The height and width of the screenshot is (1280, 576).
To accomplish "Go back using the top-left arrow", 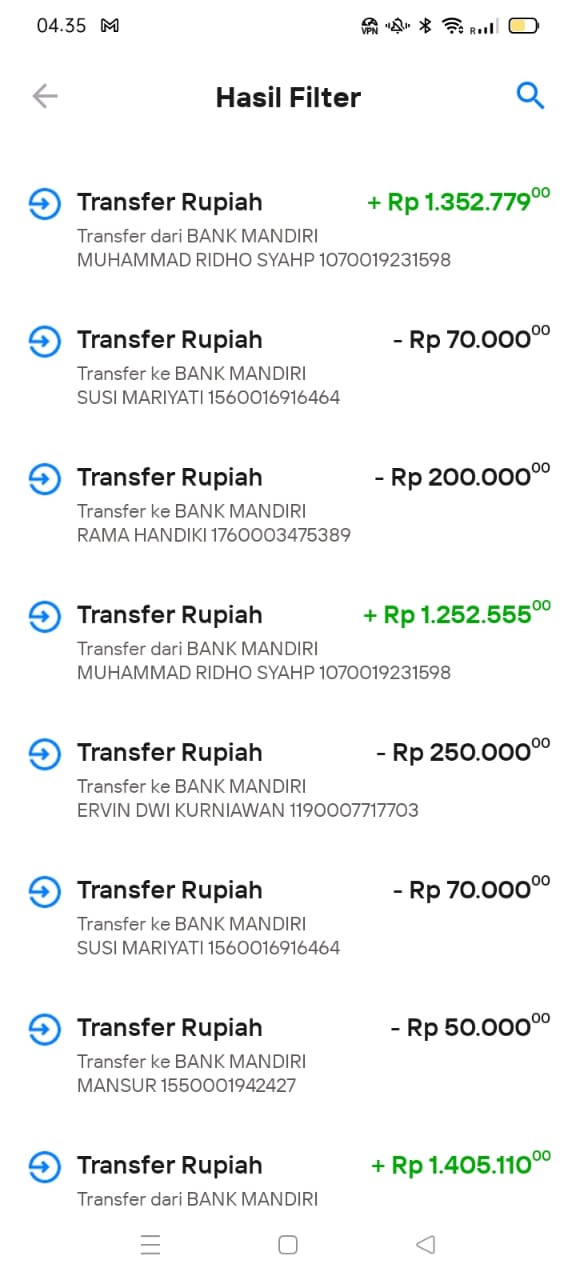I will coord(45,96).
